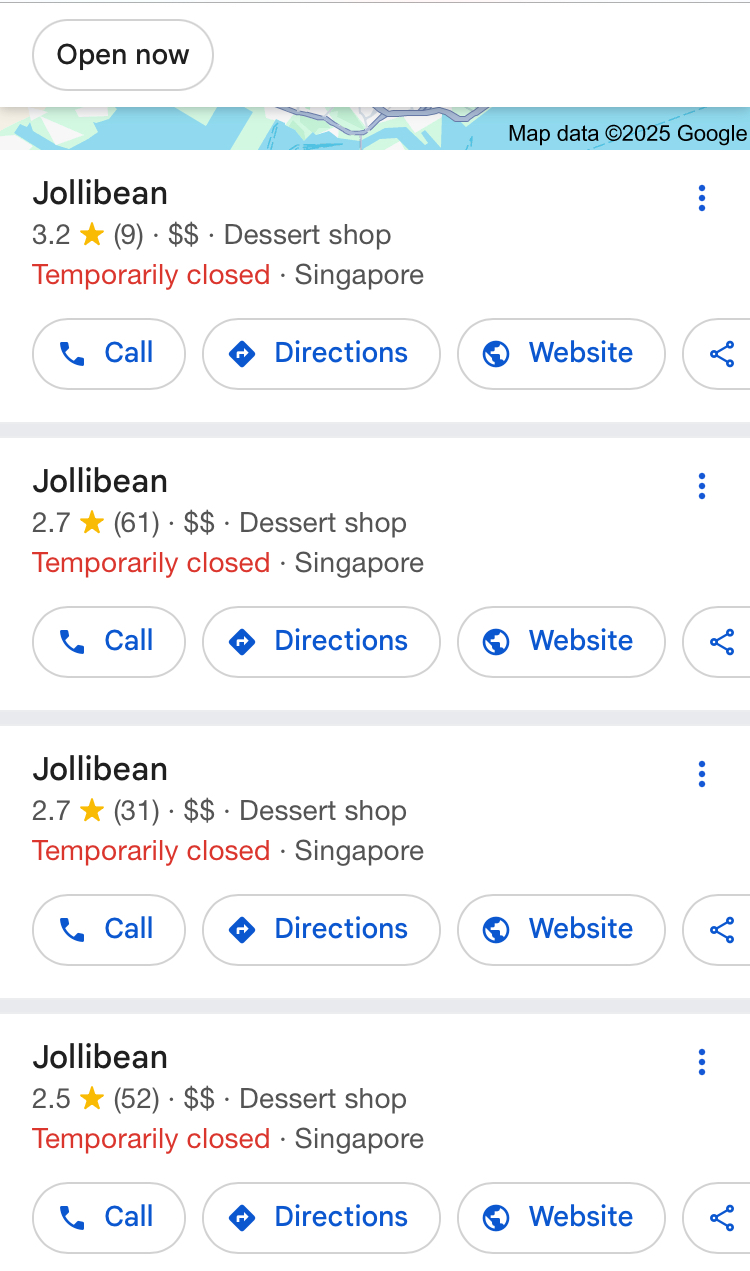Image resolution: width=750 pixels, height=1271 pixels.
Task: Open overflow menu for Jollibean rated 2.5
Action: coord(702,1062)
